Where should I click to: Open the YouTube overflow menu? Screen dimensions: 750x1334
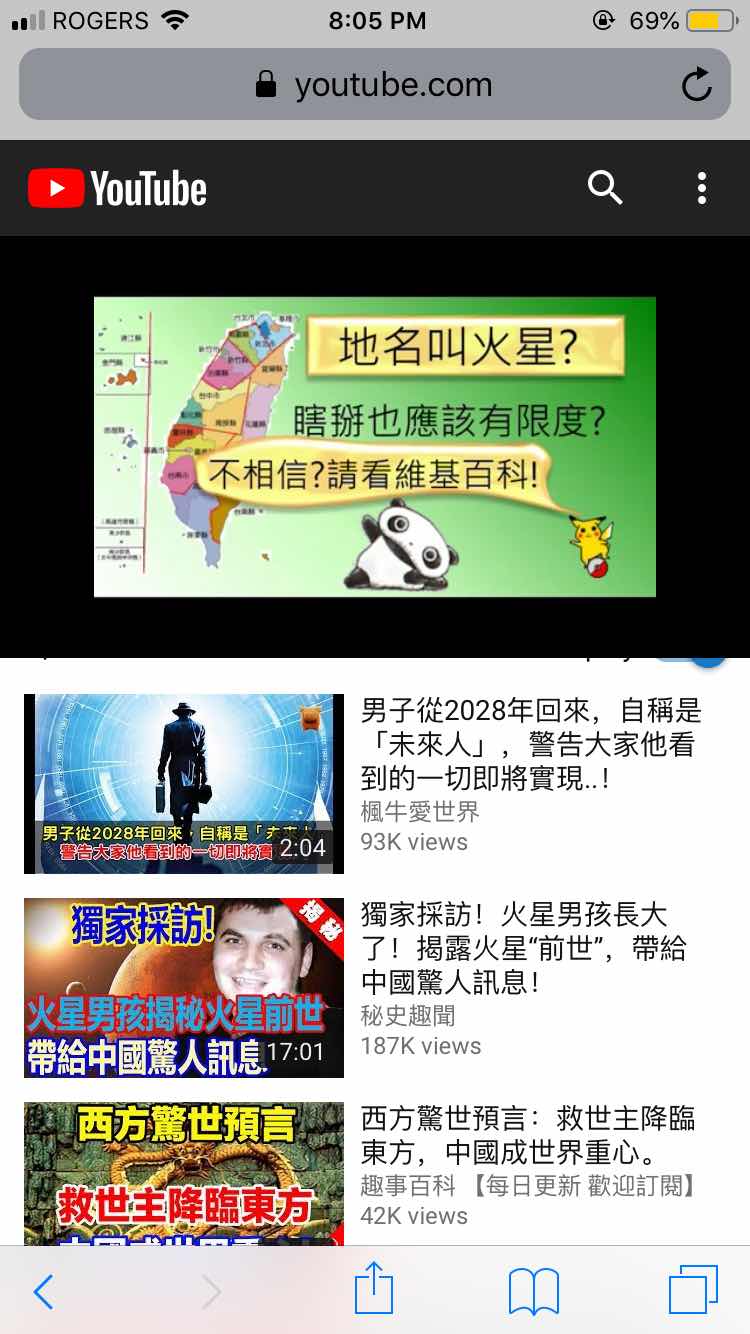(x=702, y=187)
